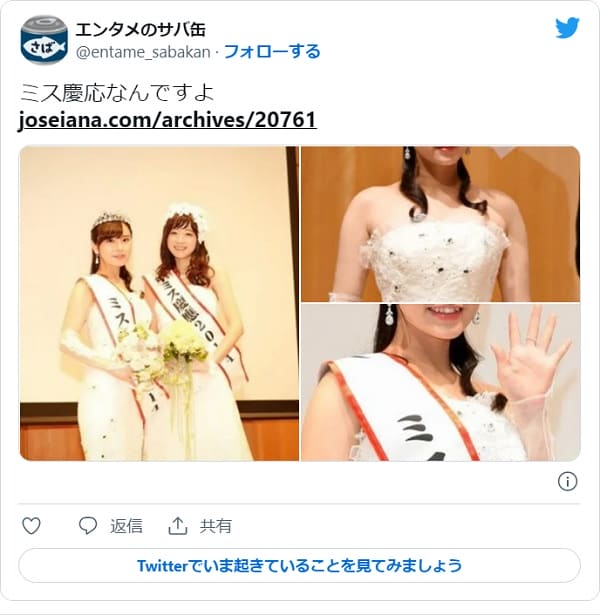This screenshot has width=600, height=615.
Task: Share the tweet via 共有
Action: tap(200, 525)
